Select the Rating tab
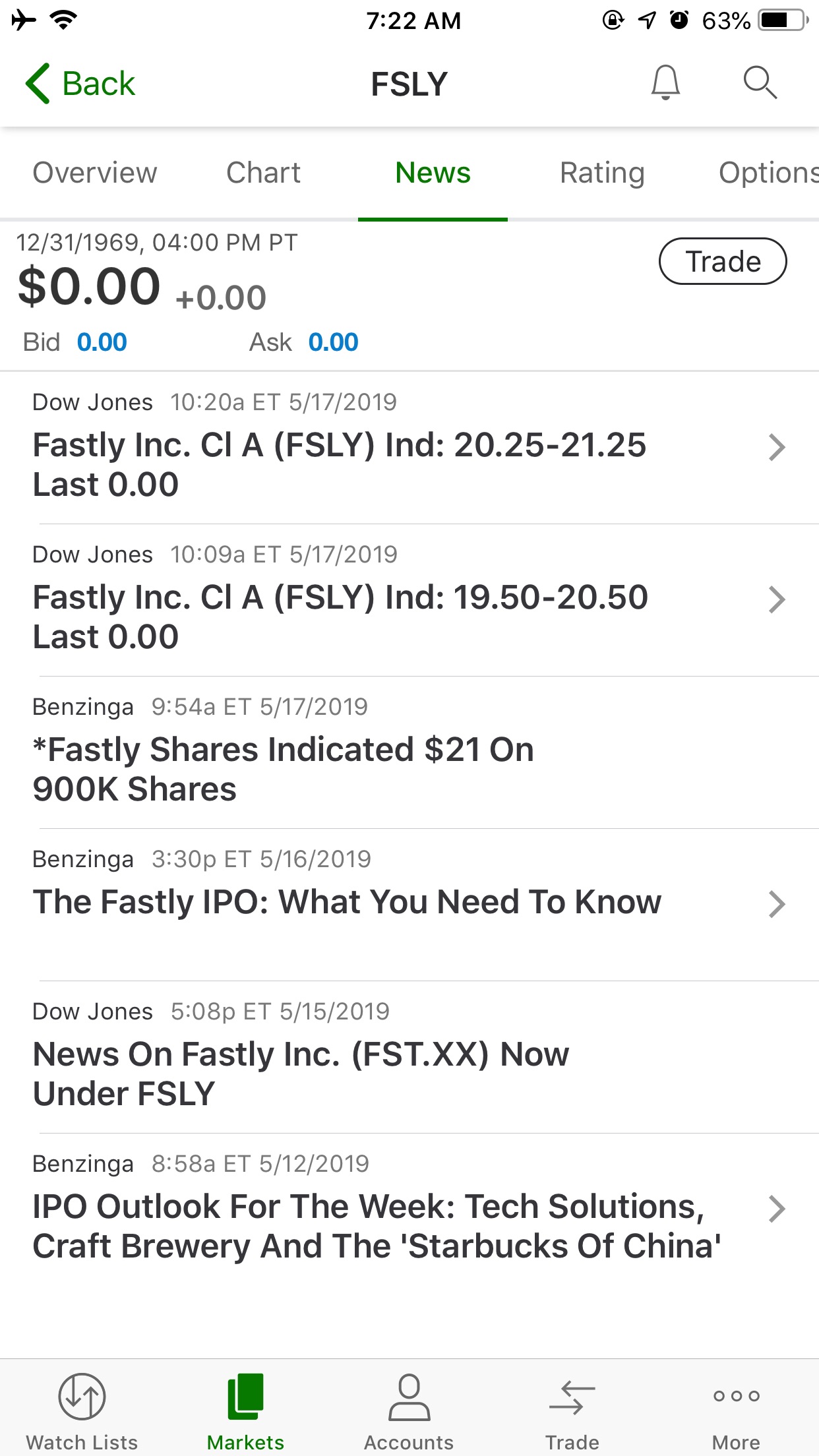Image resolution: width=819 pixels, height=1456 pixels. 601,173
